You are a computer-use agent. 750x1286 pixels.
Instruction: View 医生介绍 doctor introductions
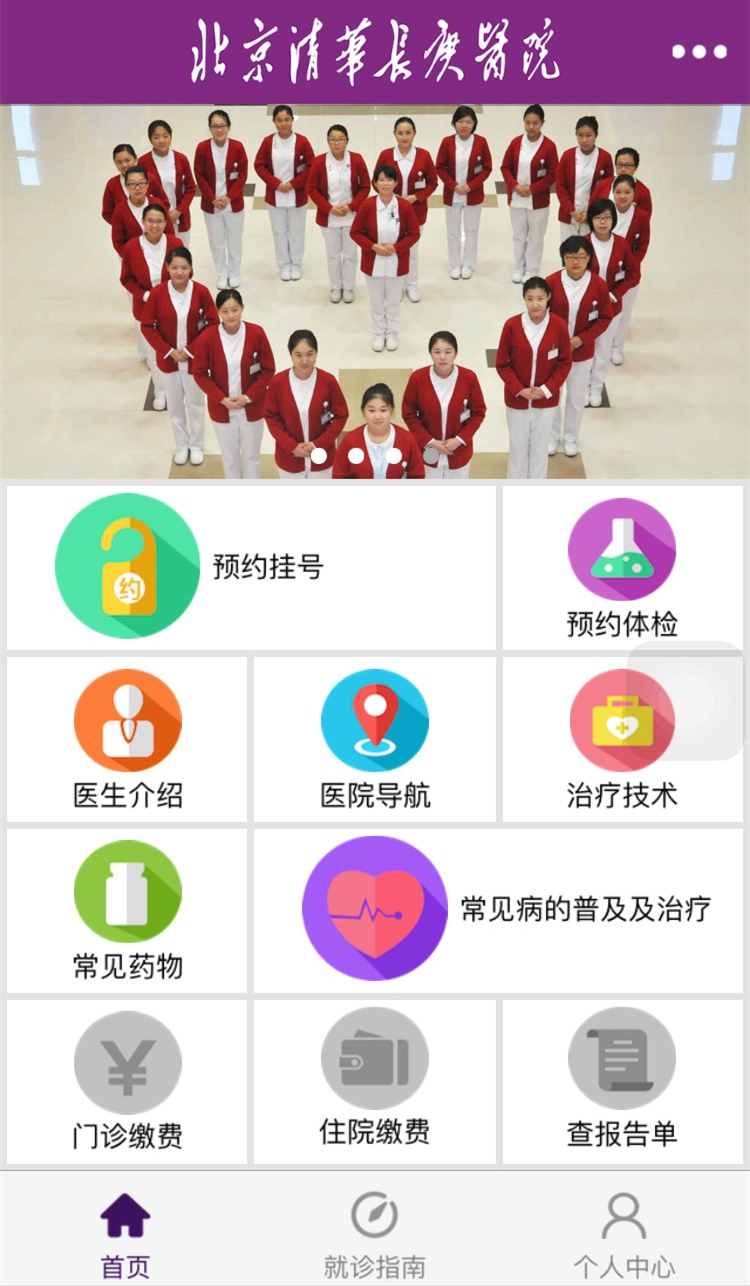[127, 739]
